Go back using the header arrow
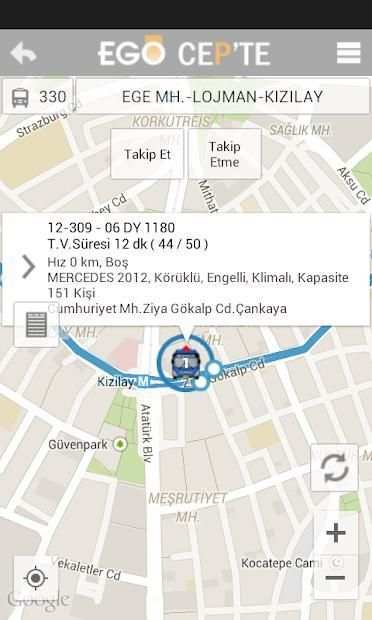 pos(23,53)
